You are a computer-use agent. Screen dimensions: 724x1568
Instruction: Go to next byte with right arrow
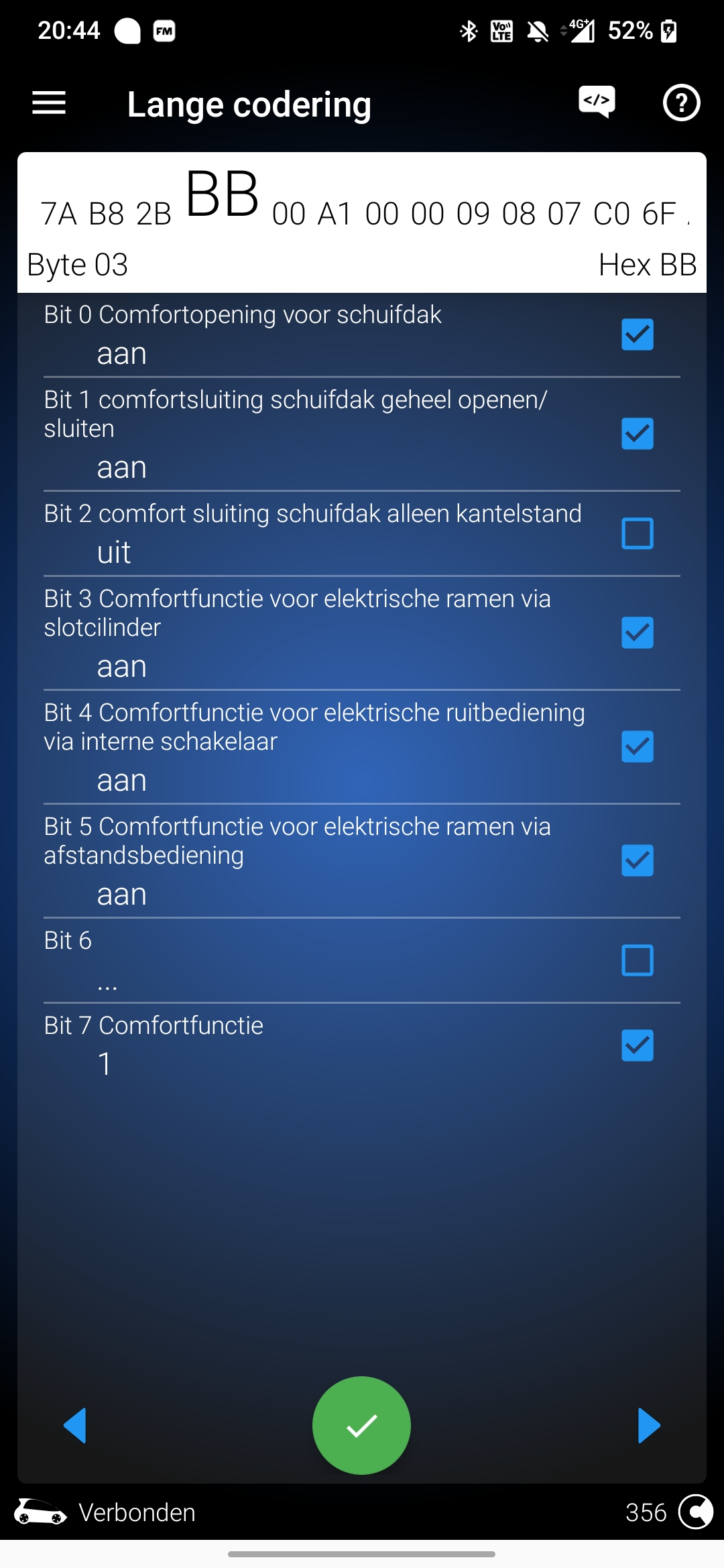[x=648, y=1425]
